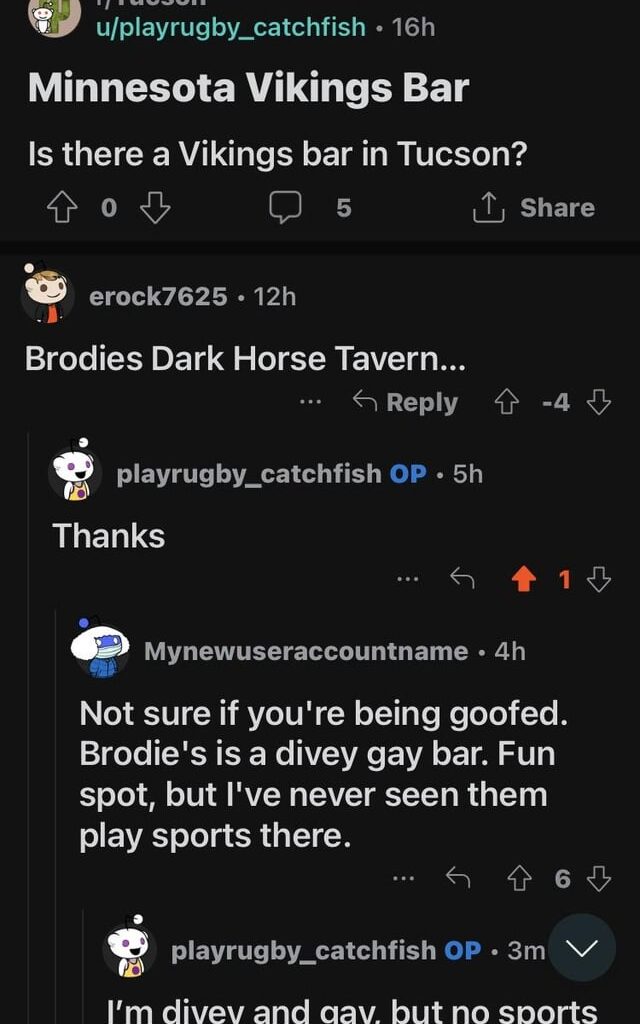Downvote Mynewuseraccountname's divey gay bar comment
This screenshot has height=1024, width=640.
click(x=599, y=878)
